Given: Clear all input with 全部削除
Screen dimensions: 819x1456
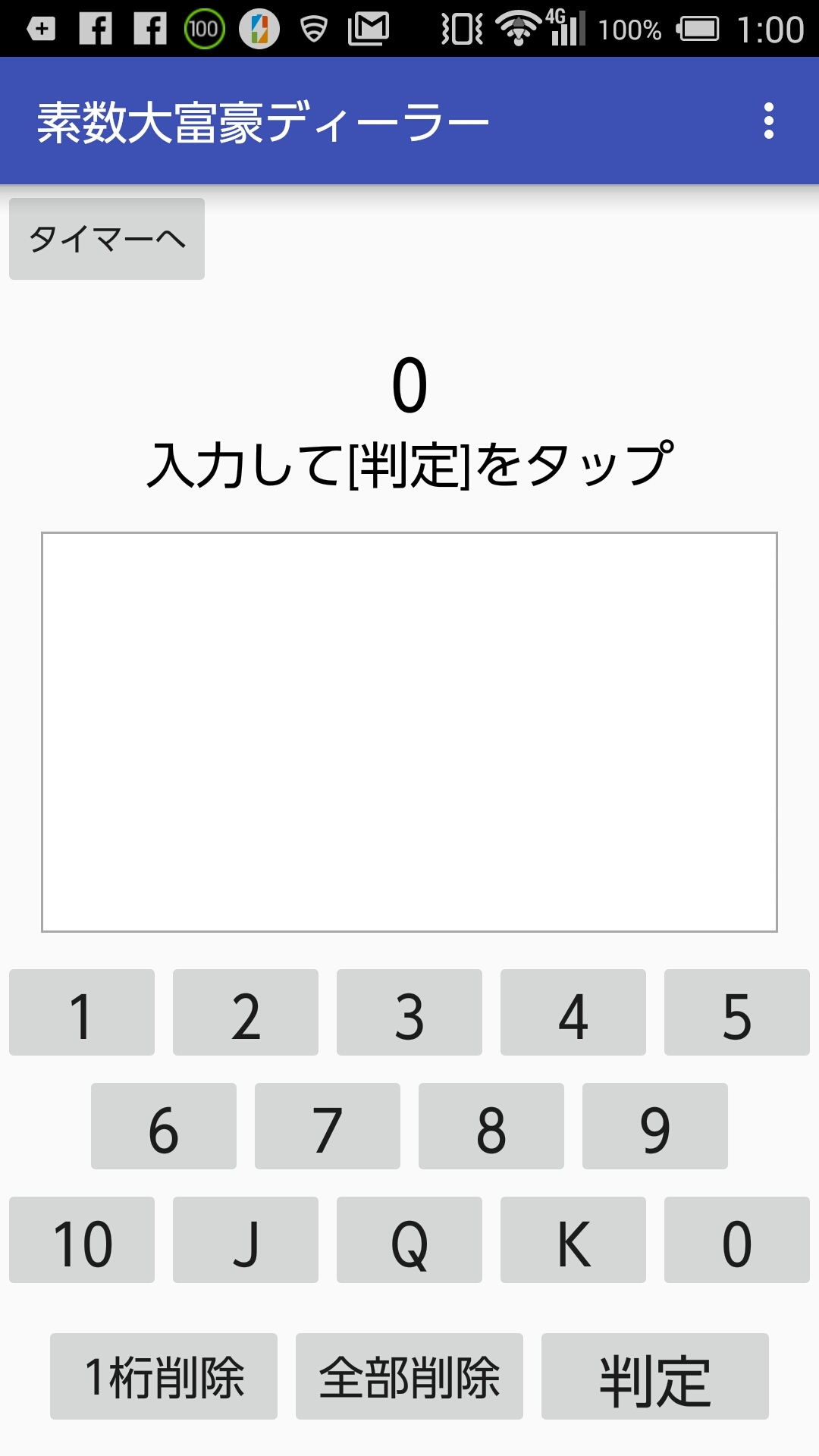Looking at the screenshot, I should tap(409, 1376).
